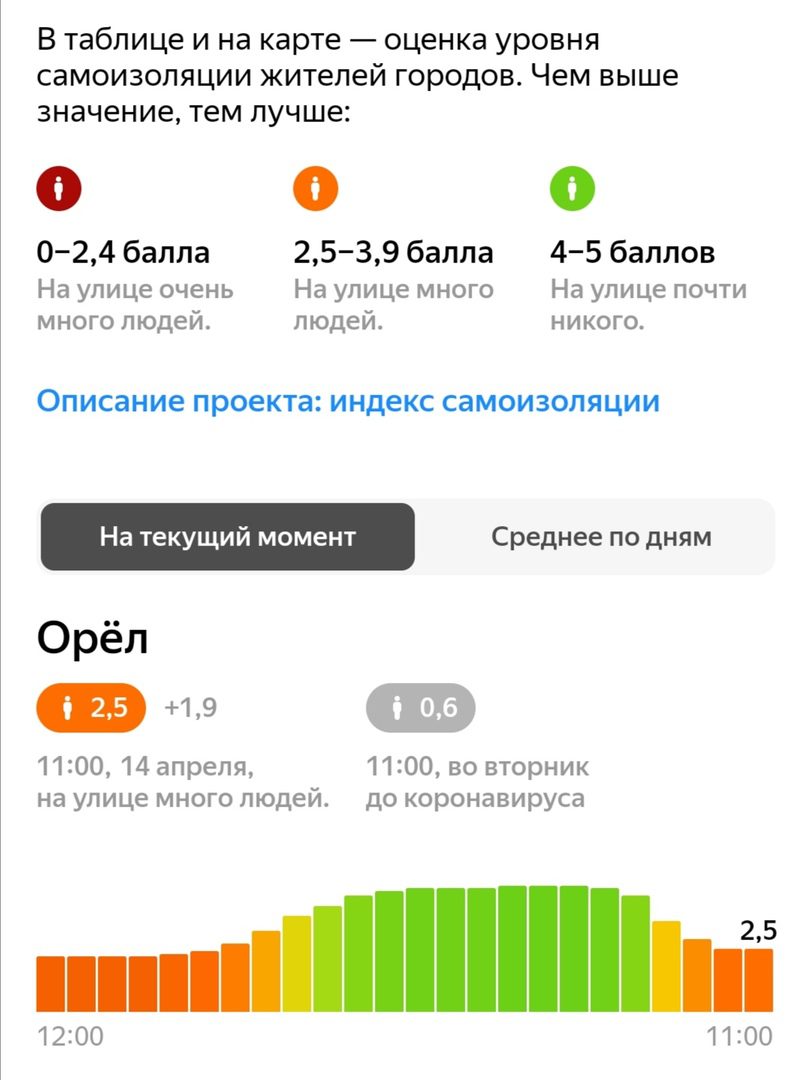Image resolution: width=811 pixels, height=1080 pixels.
Task: Open the link Описание проекта: индекс самоизоляции
Action: coord(348,402)
